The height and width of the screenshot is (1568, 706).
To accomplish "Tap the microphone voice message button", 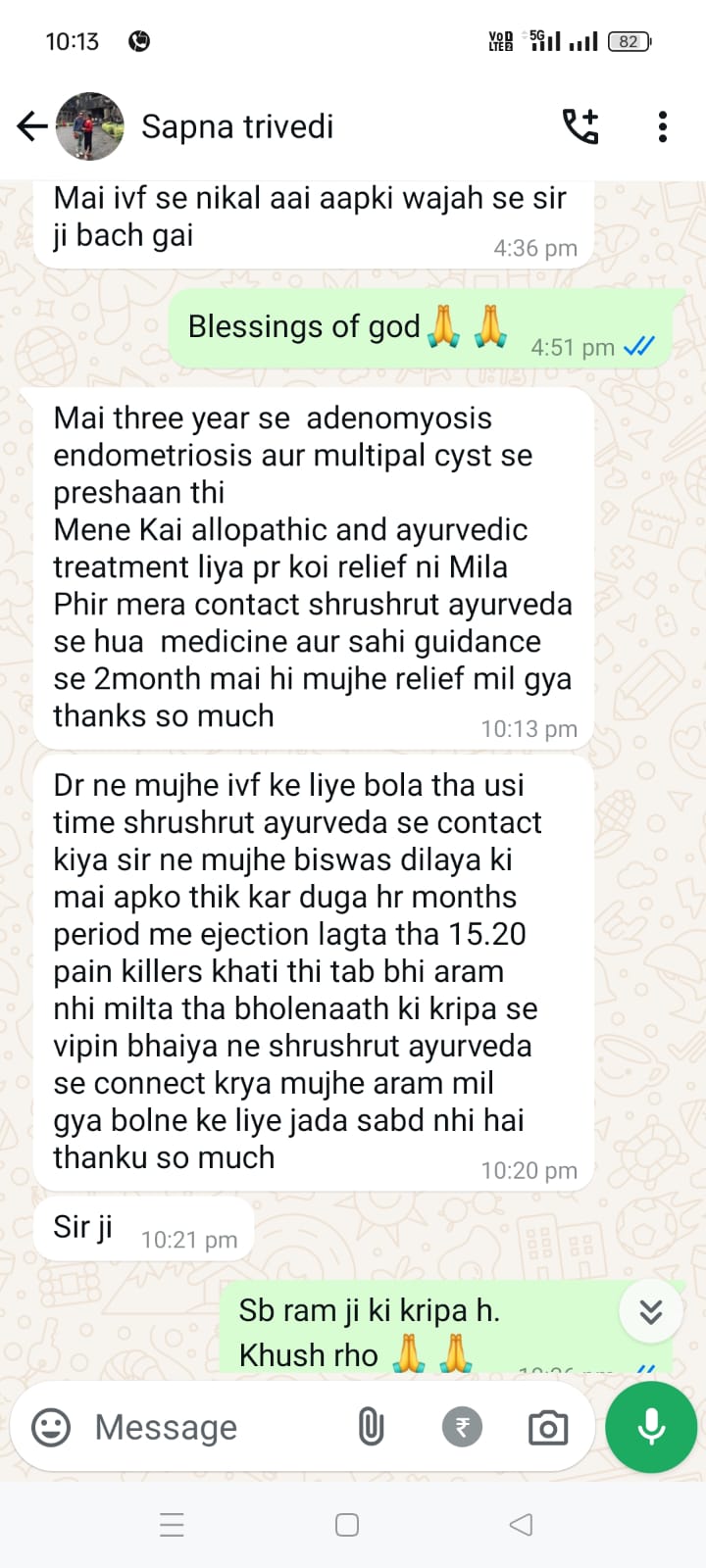I will point(651,1428).
